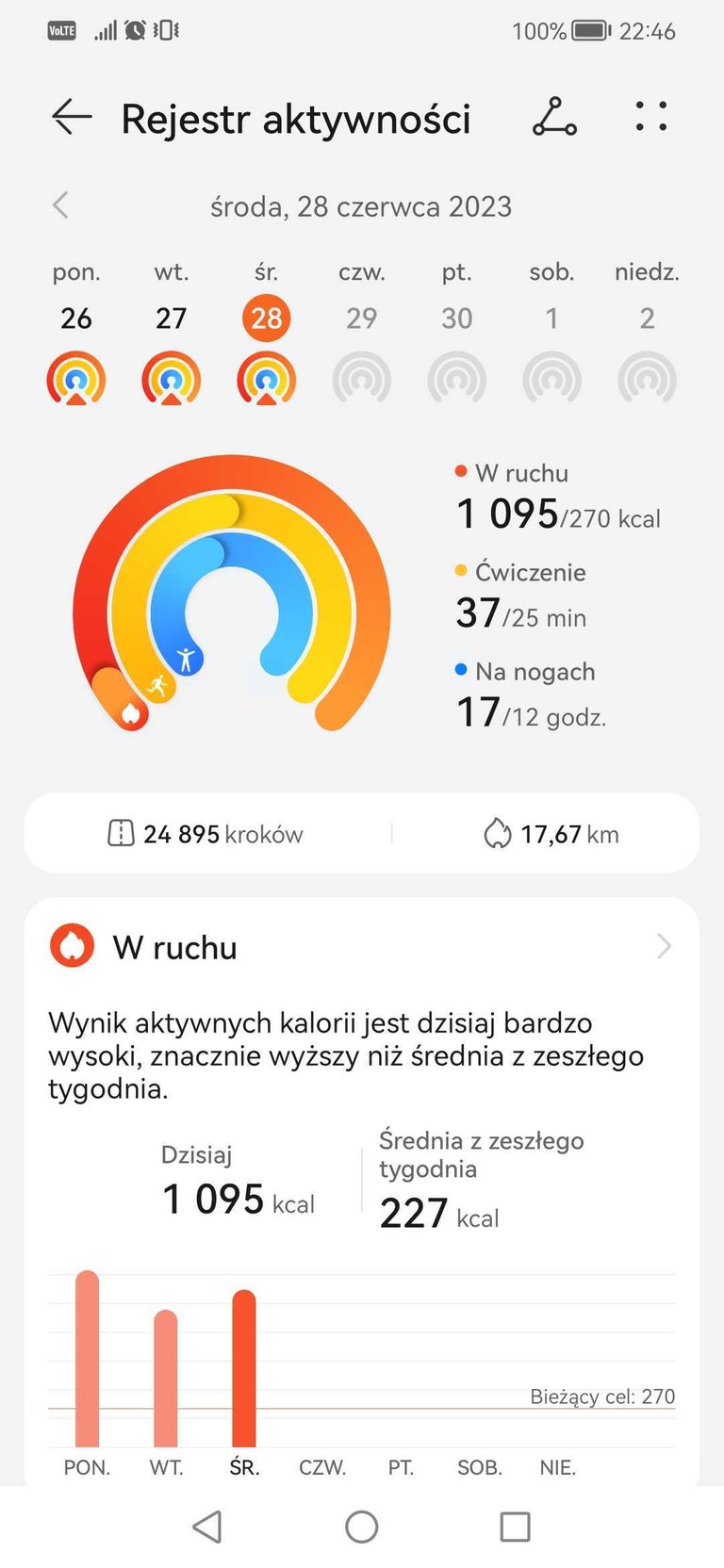This screenshot has width=724, height=1568.
Task: Select Monday 26 in the week row
Action: (x=76, y=334)
